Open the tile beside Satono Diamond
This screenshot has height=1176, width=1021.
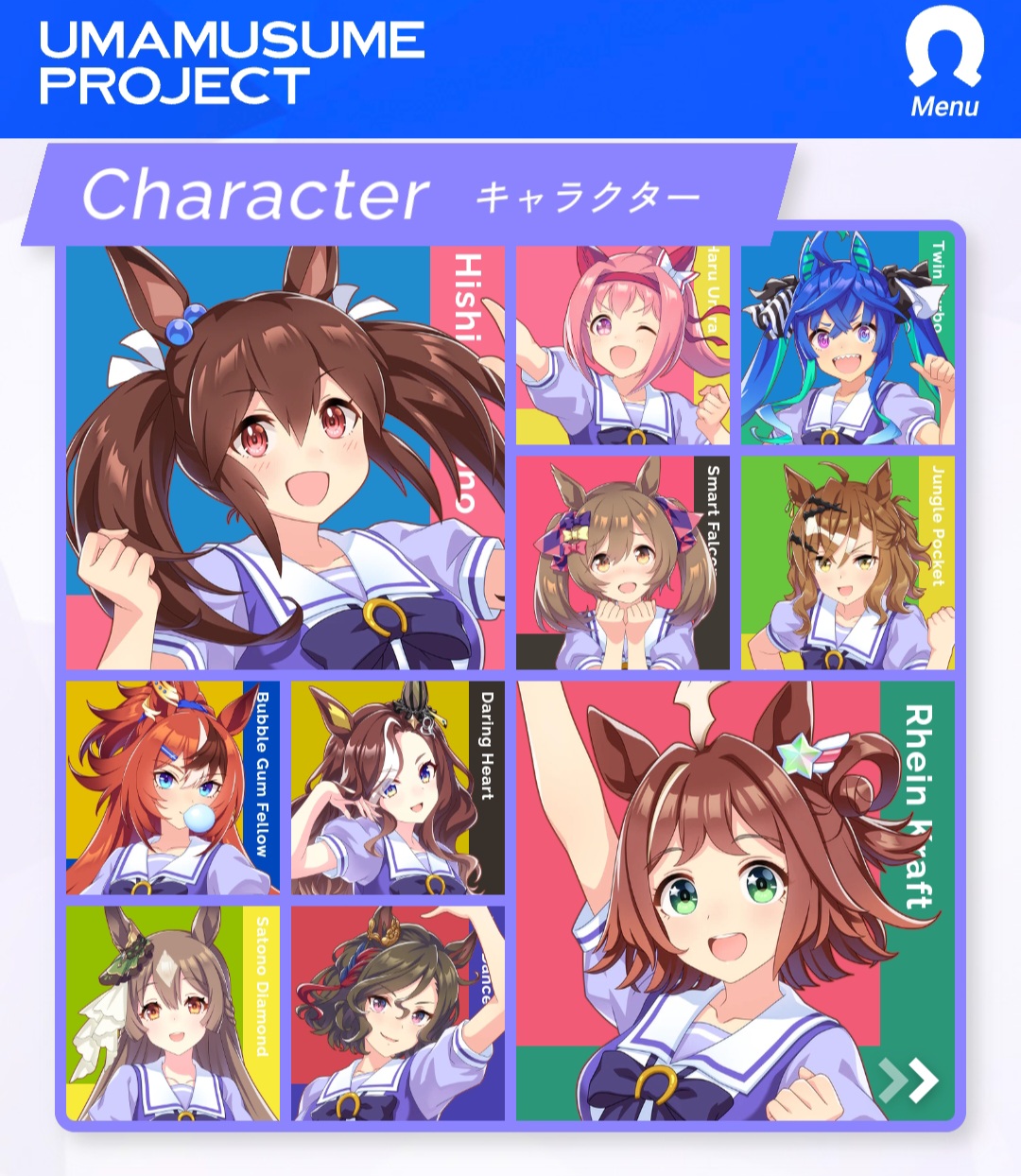398,1013
